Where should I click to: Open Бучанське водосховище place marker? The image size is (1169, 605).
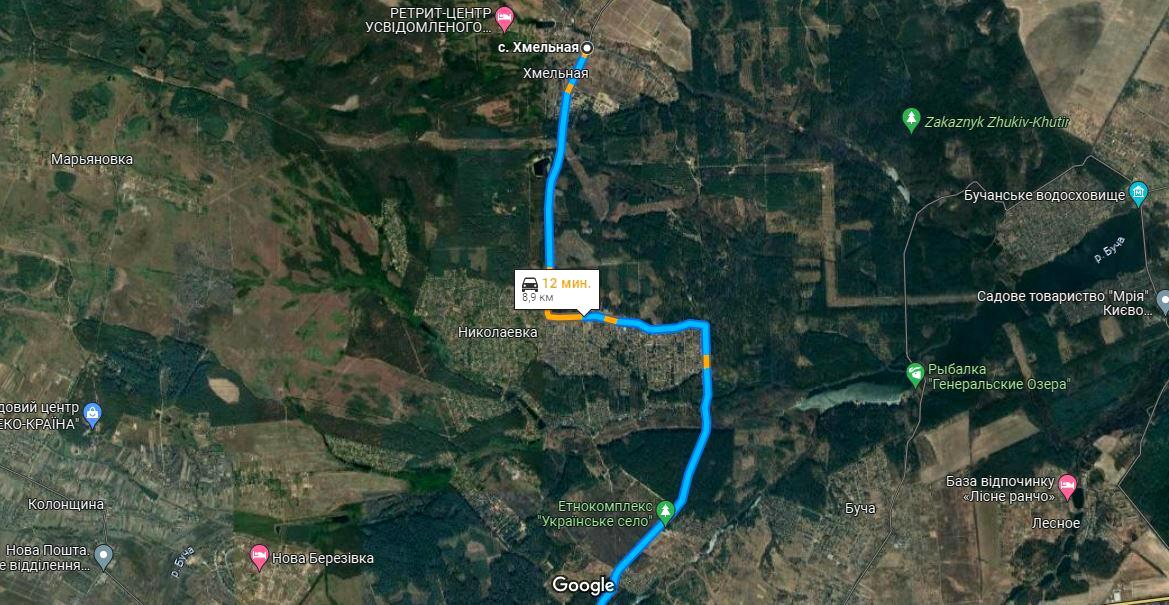coord(1138,193)
